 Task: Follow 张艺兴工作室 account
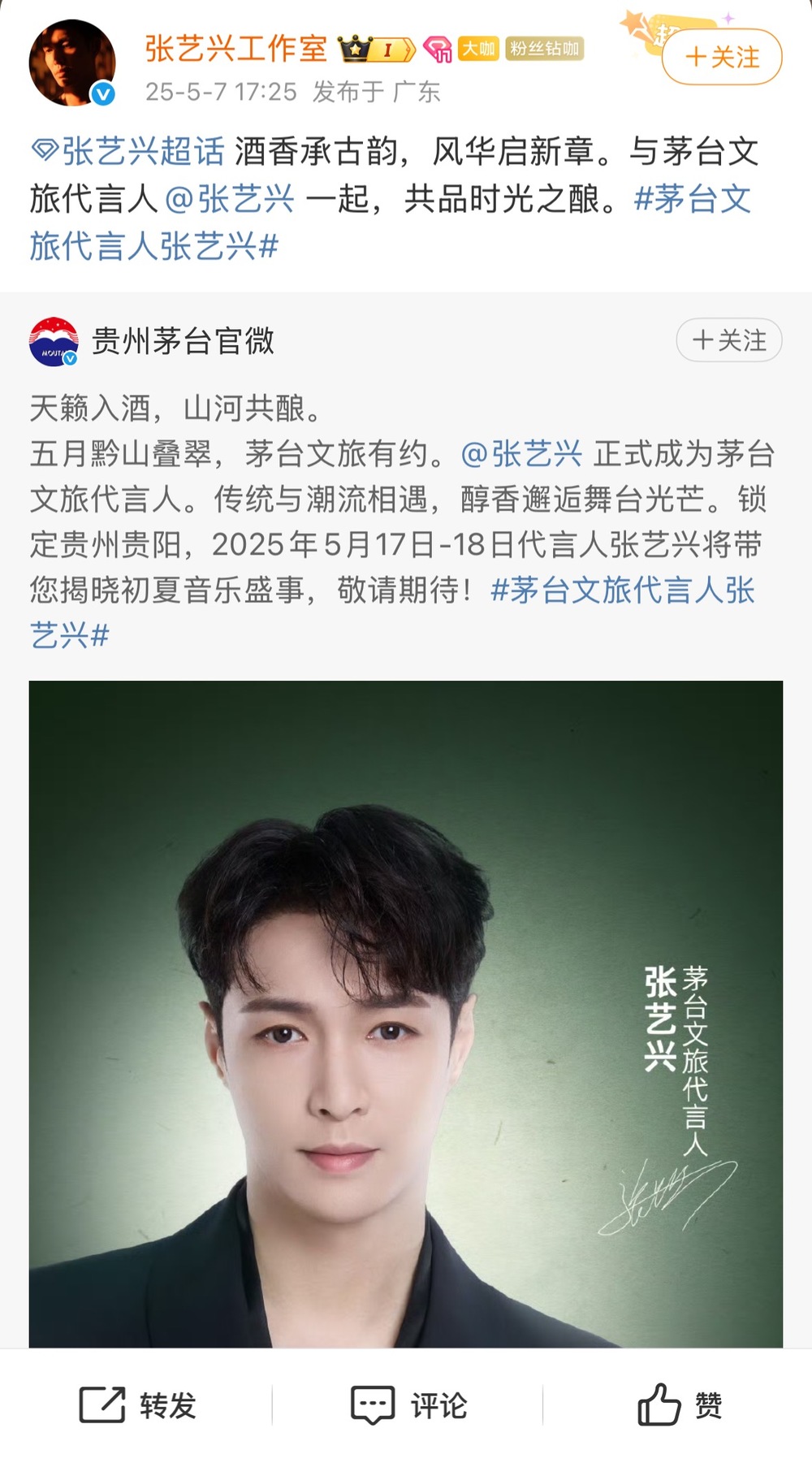[x=722, y=57]
